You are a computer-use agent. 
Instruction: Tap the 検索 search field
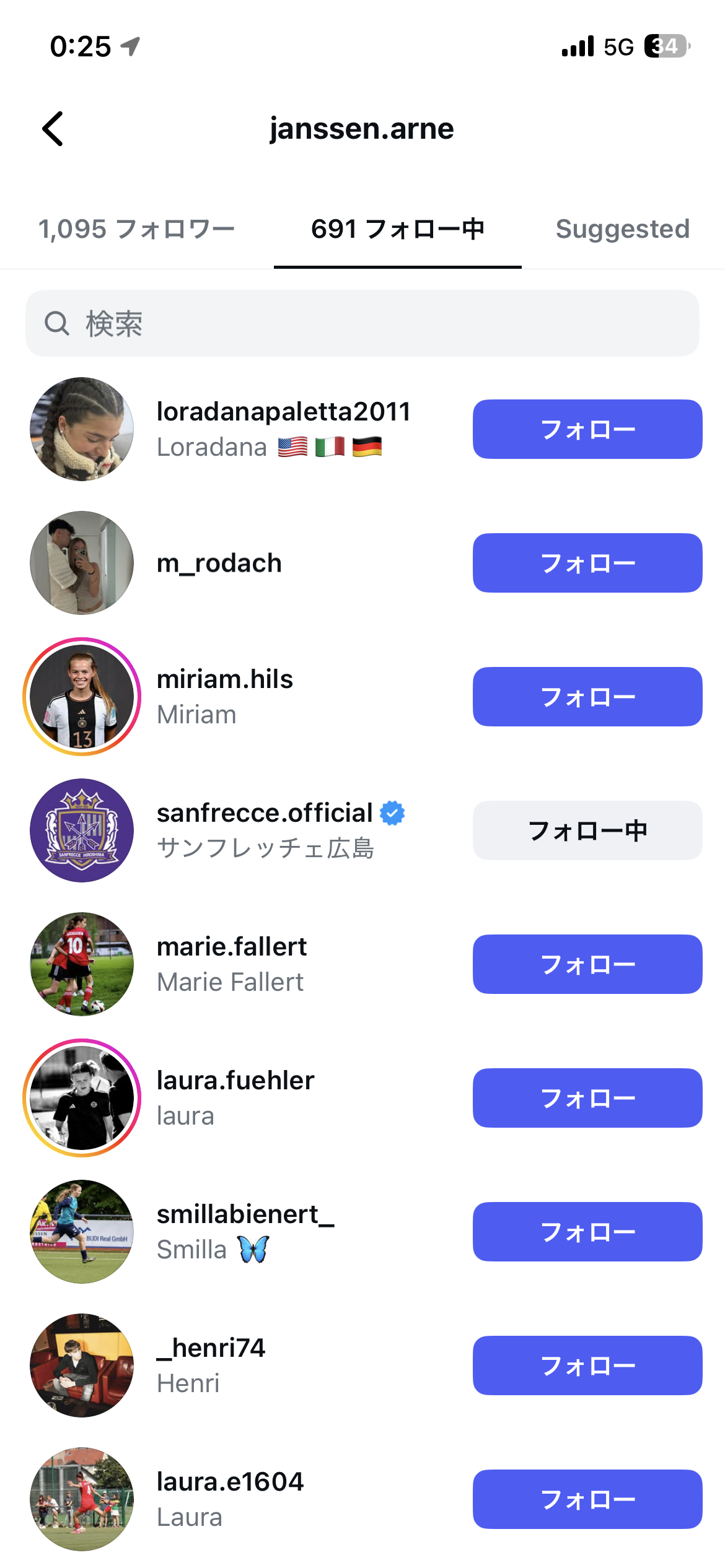coord(362,323)
